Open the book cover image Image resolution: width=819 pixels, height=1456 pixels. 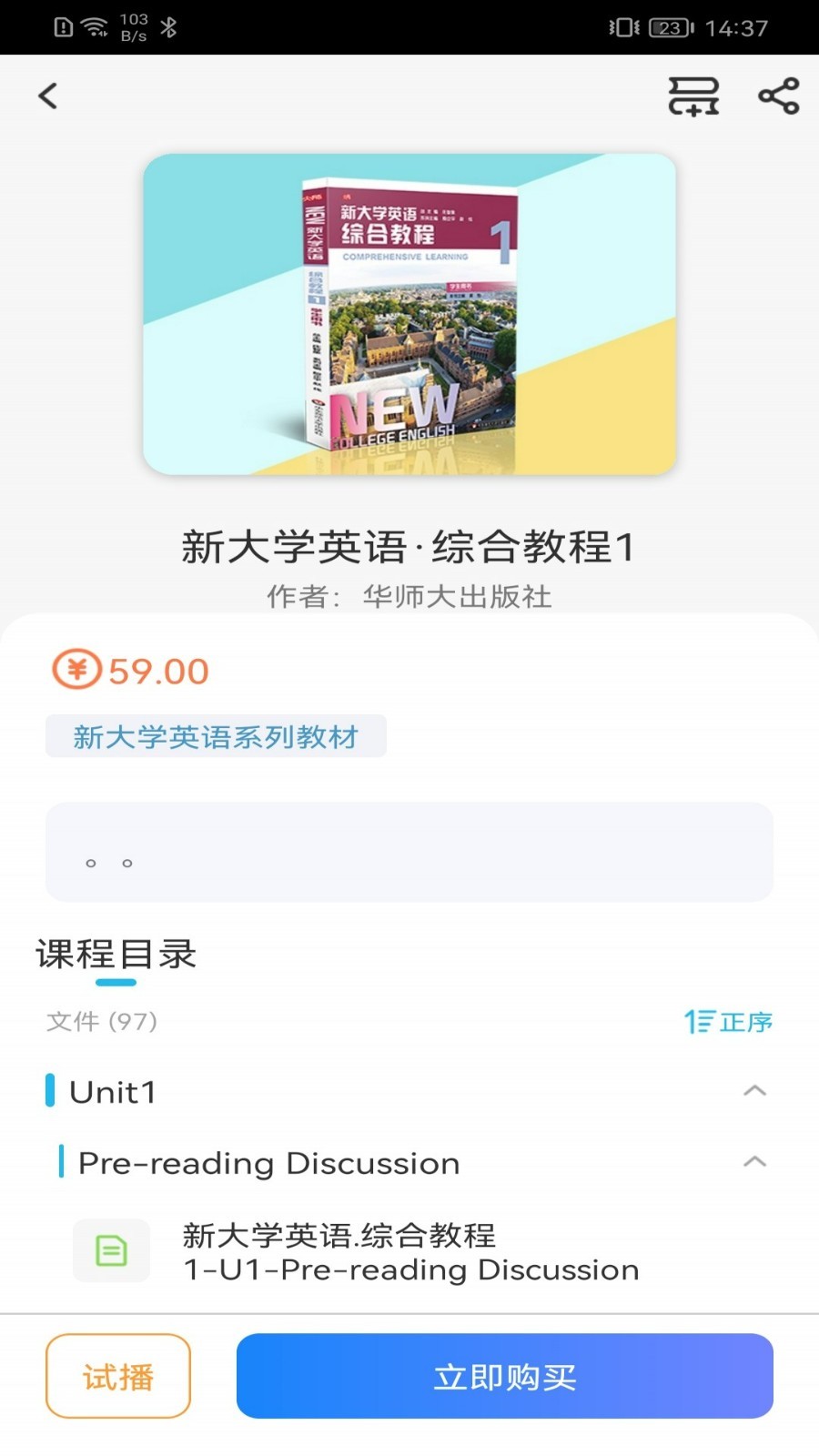click(409, 314)
